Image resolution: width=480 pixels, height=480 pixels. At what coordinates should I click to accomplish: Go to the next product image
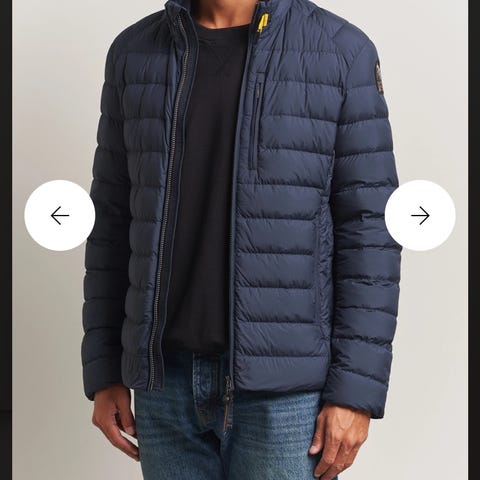click(420, 215)
